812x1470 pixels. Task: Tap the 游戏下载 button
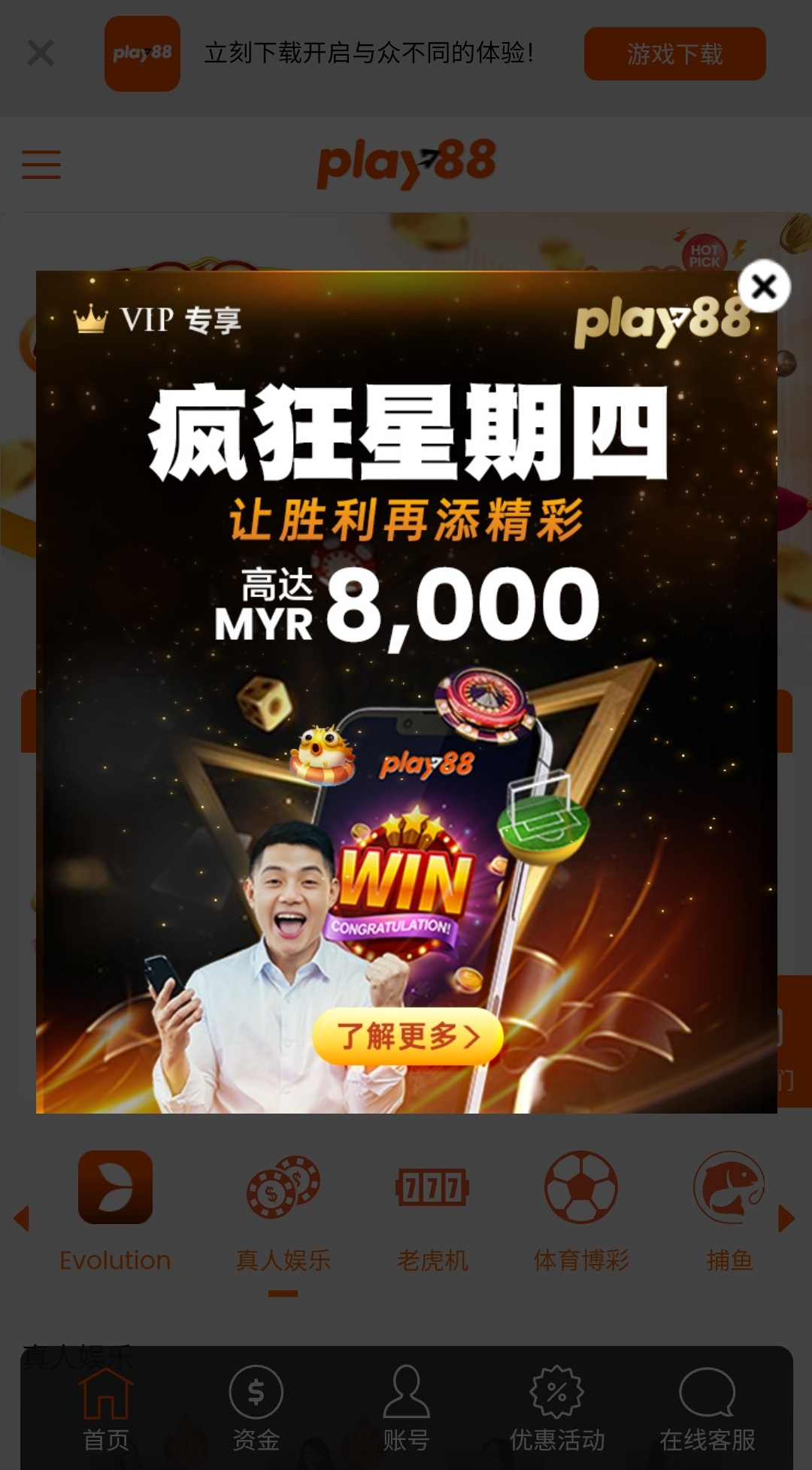click(x=674, y=53)
